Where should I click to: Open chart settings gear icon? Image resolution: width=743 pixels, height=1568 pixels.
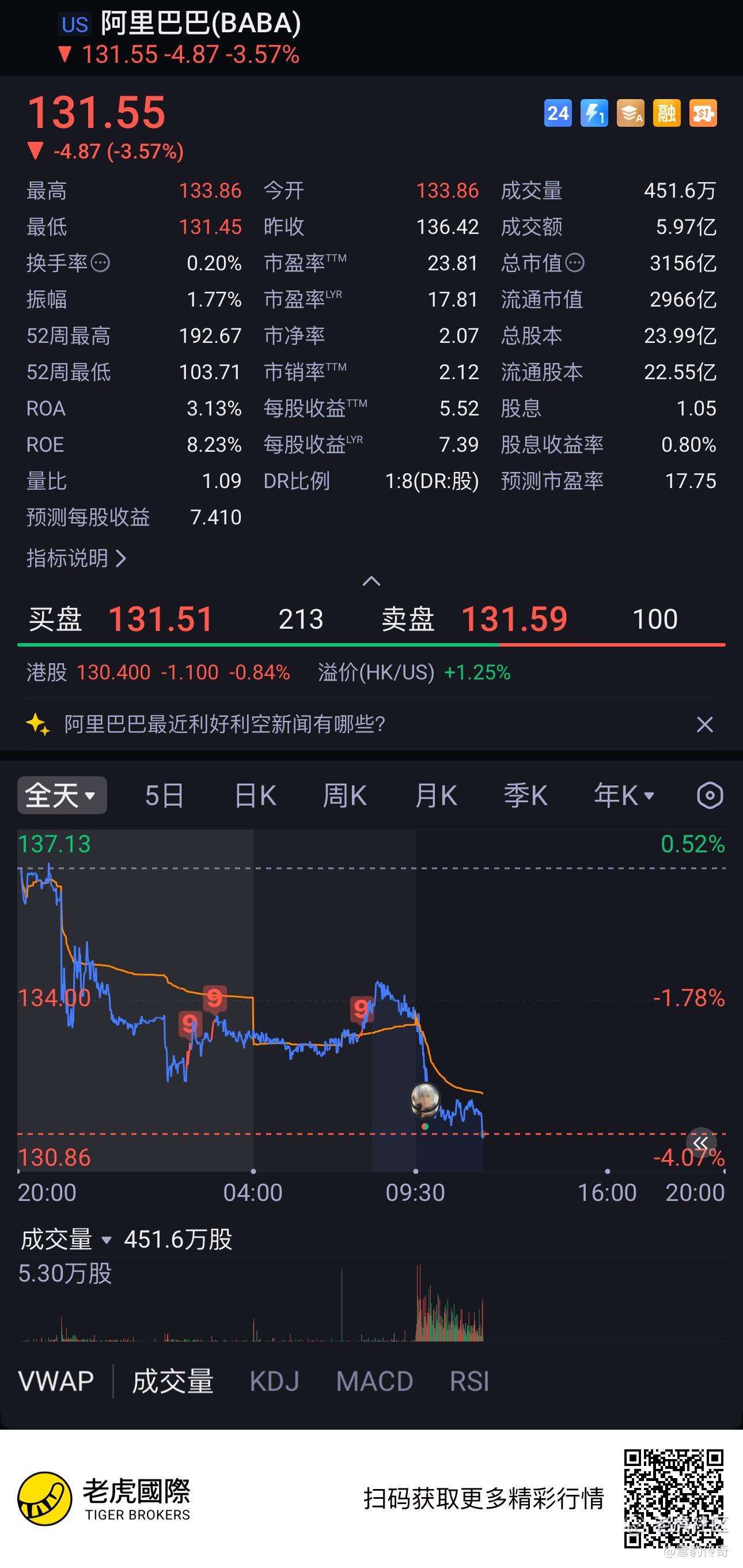[710, 796]
